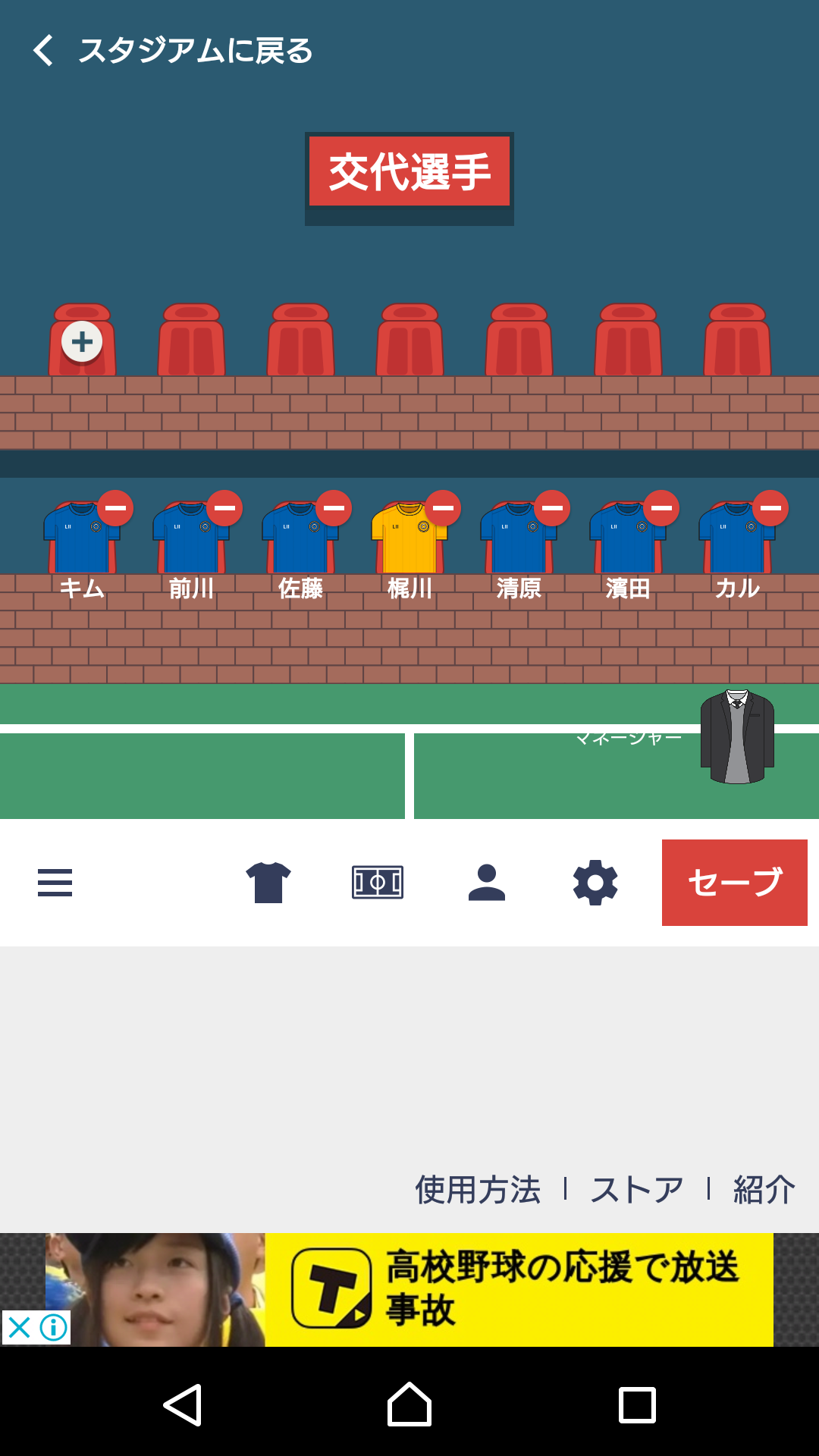Open the jersey kit editor

[268, 883]
